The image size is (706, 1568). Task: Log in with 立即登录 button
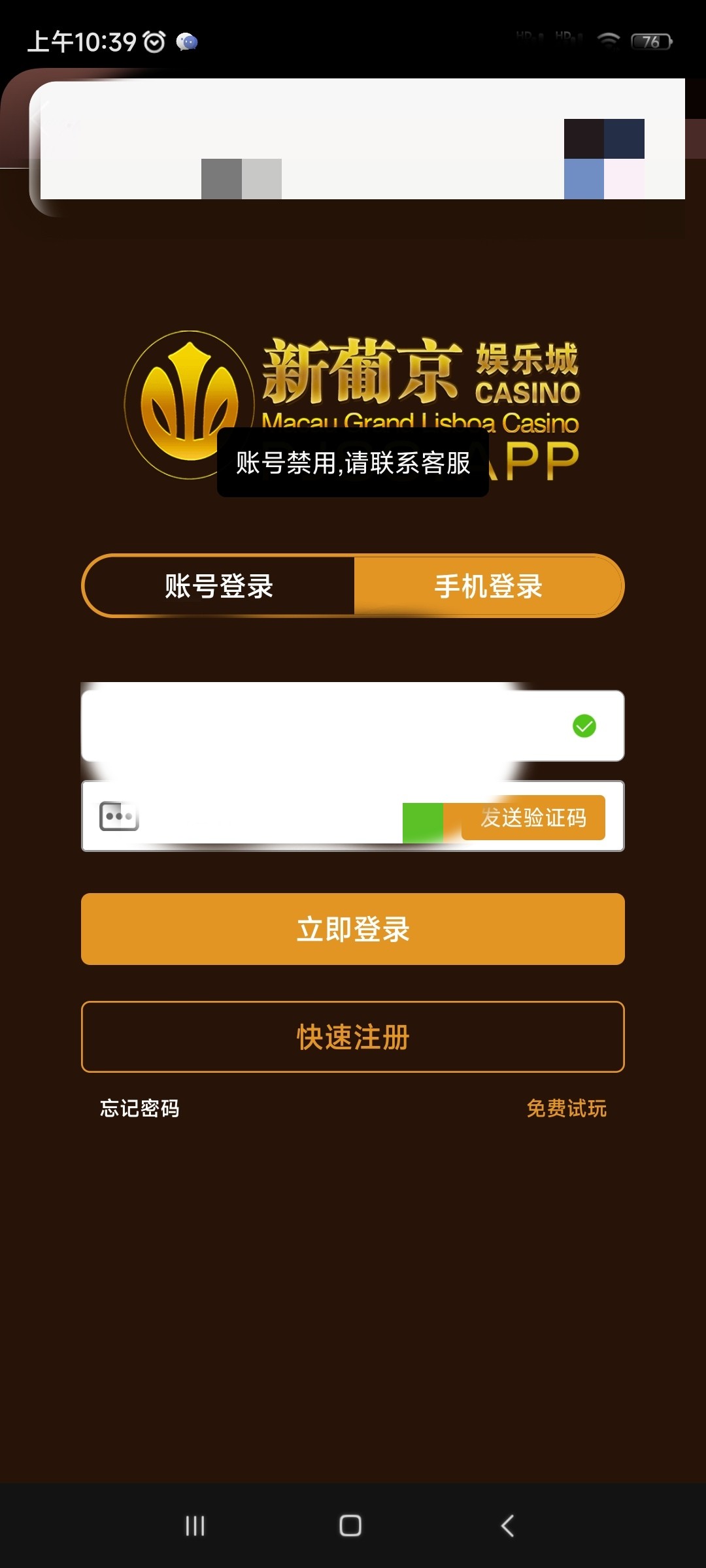click(x=353, y=928)
